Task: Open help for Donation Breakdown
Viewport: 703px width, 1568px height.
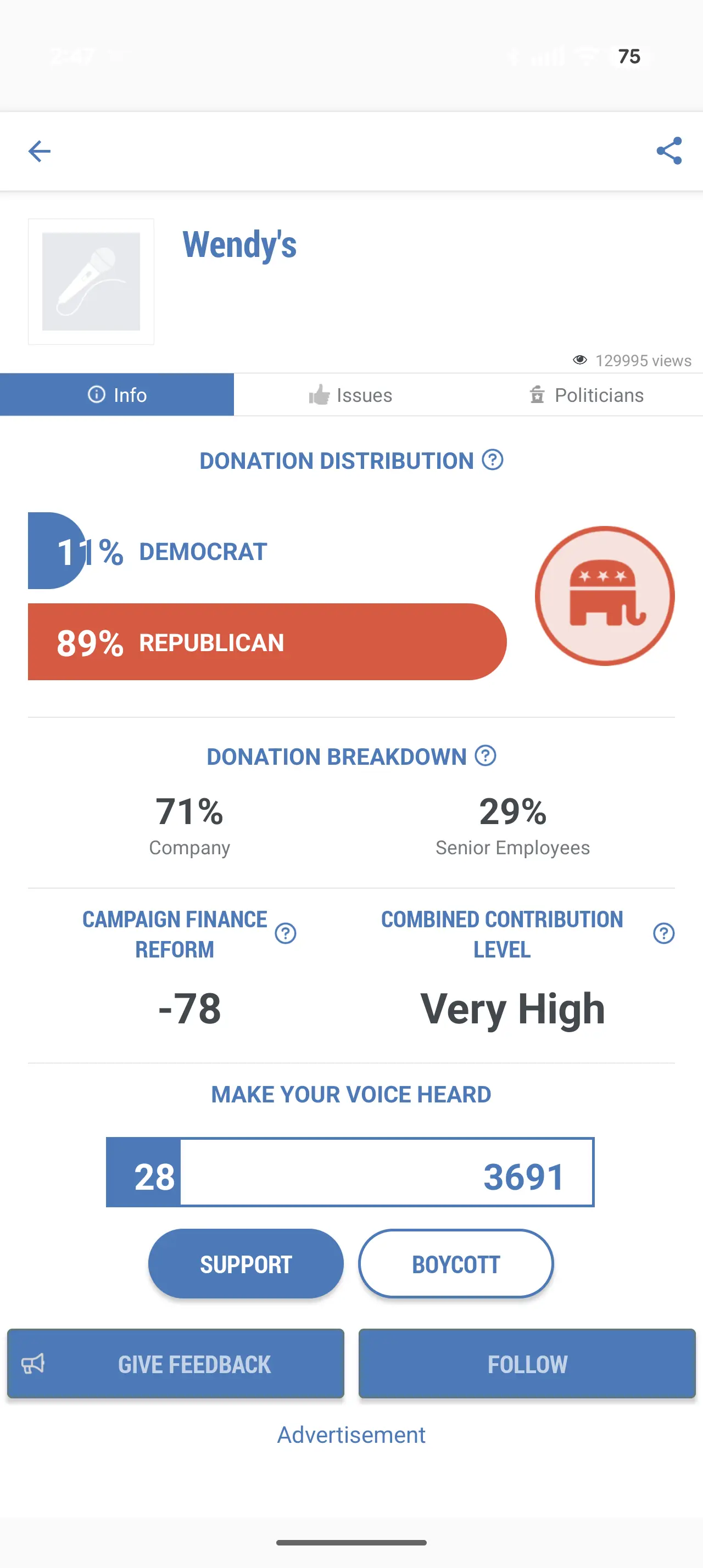Action: (x=485, y=756)
